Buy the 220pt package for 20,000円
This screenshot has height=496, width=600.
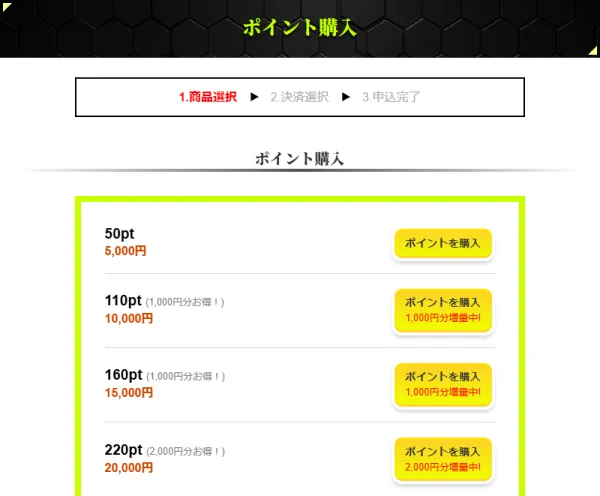pyautogui.click(x=443, y=459)
